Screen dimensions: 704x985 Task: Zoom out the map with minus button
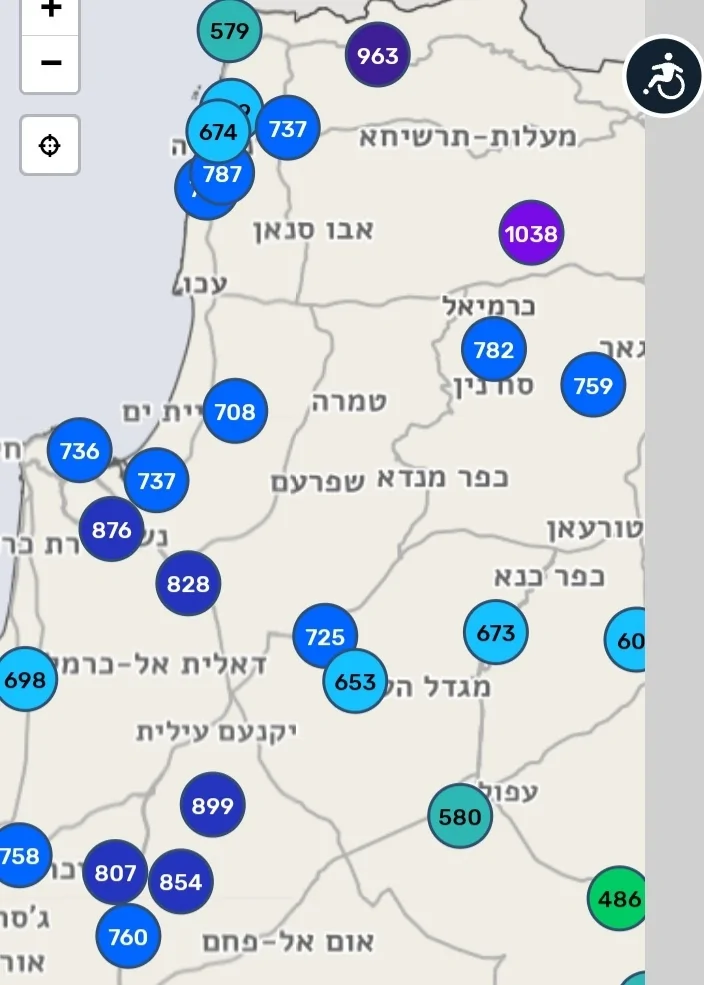tap(50, 64)
